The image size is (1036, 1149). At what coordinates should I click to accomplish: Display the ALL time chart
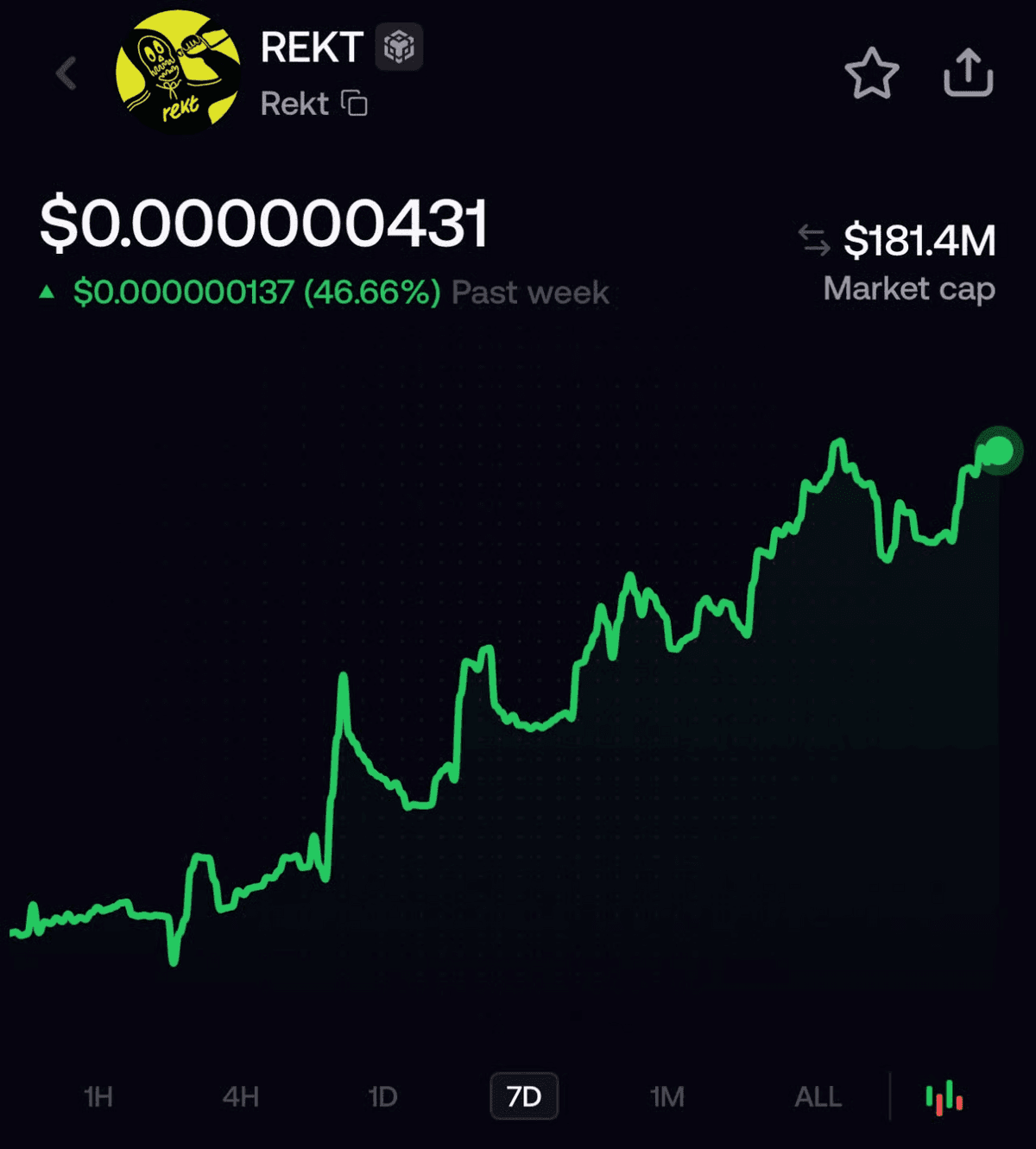(818, 1096)
